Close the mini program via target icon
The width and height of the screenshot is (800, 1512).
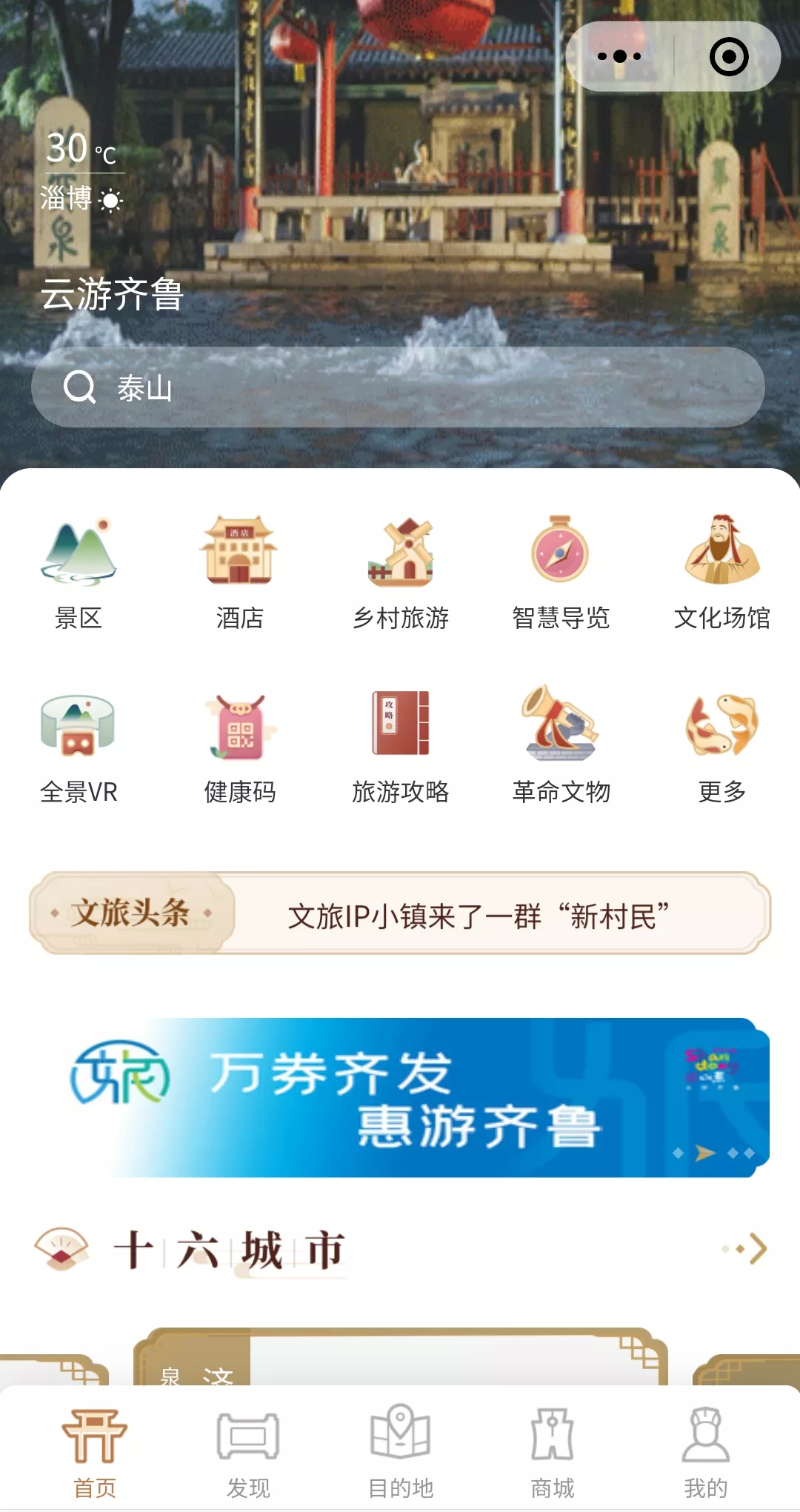(729, 56)
